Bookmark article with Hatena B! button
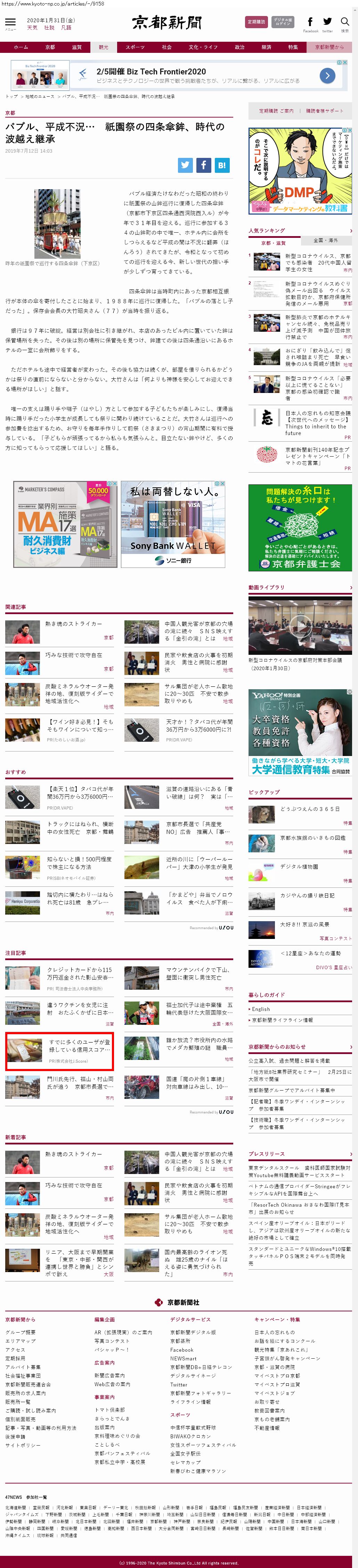The width and height of the screenshot is (358, 1568). [x=222, y=164]
